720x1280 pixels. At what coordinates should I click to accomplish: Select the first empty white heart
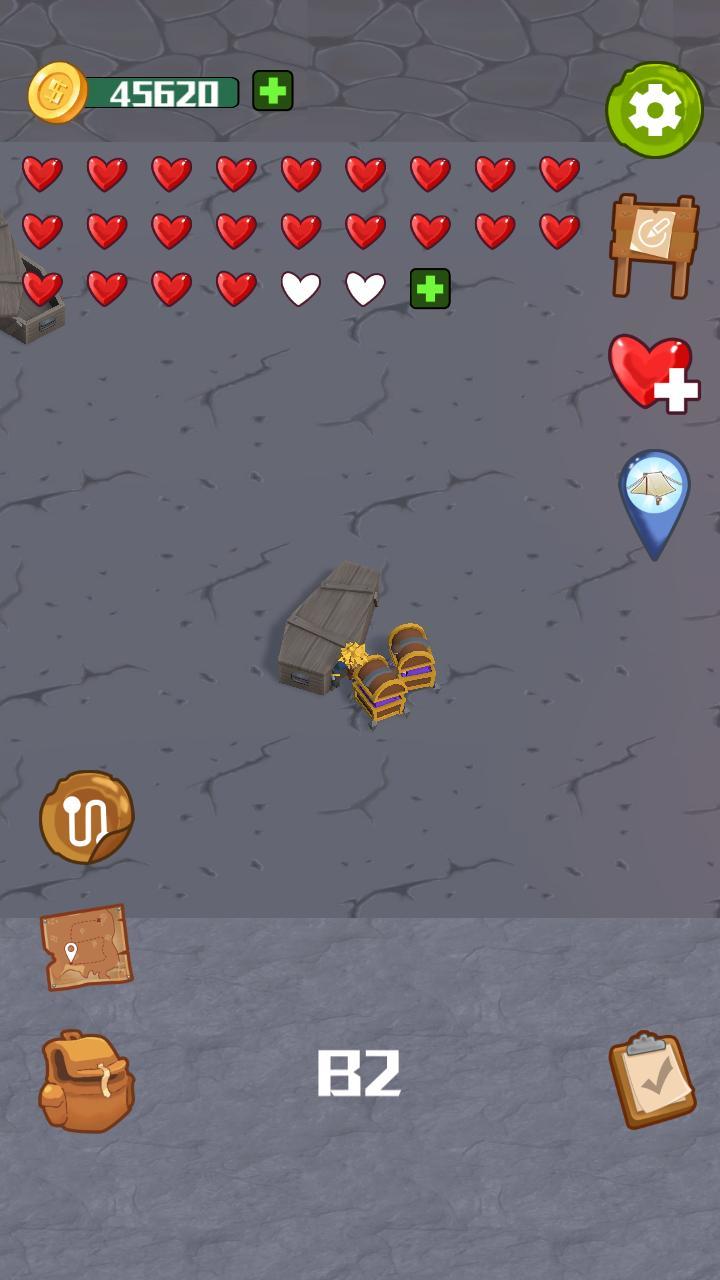(x=301, y=288)
